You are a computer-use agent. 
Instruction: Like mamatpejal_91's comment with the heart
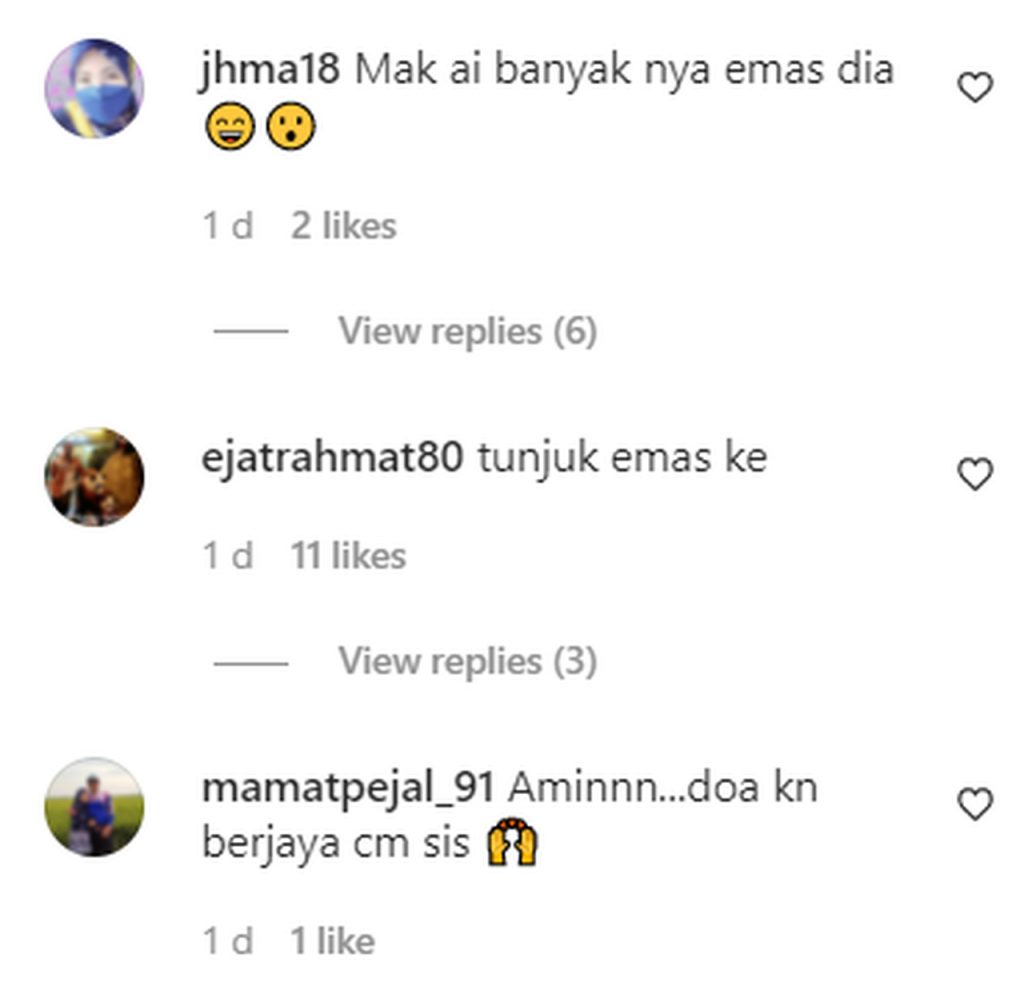point(975,805)
